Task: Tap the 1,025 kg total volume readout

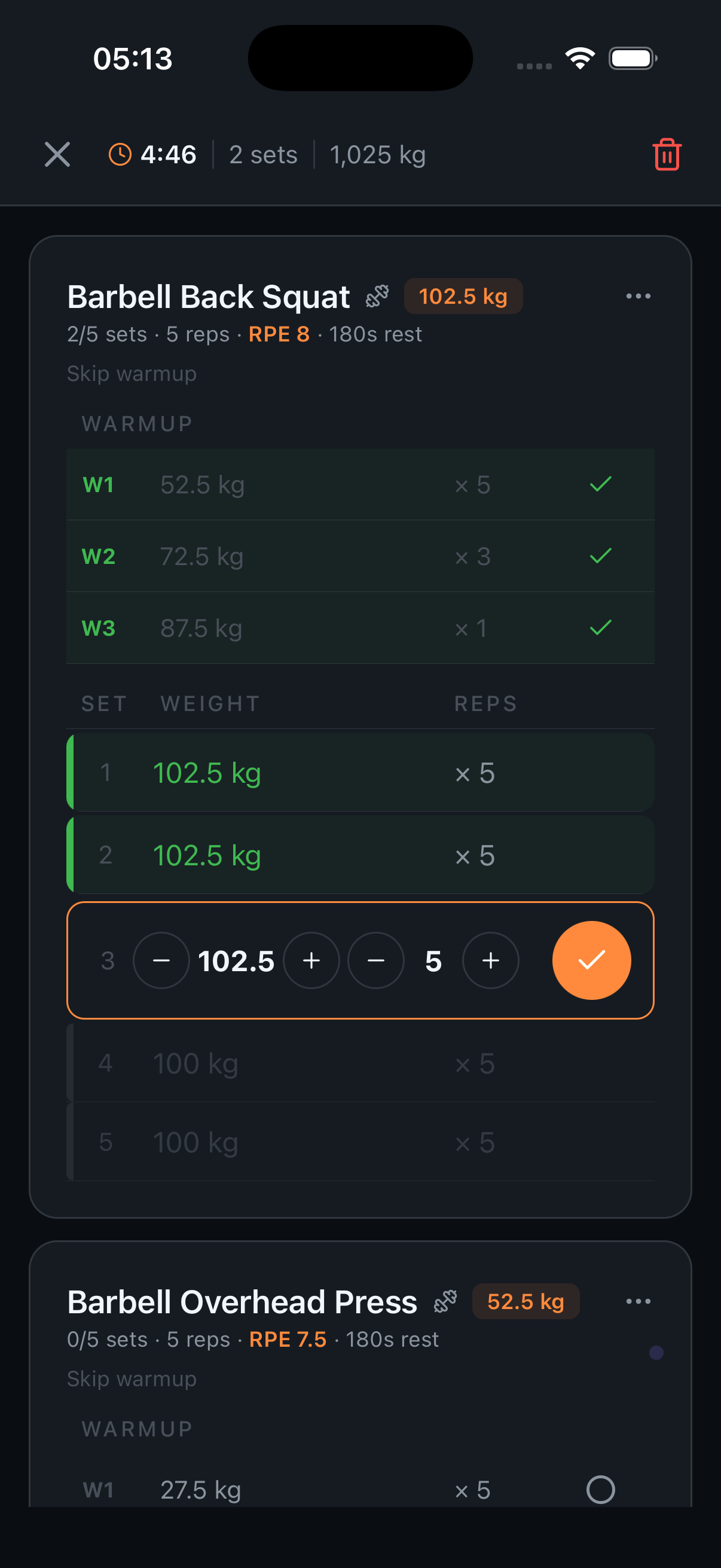Action: 378,155
